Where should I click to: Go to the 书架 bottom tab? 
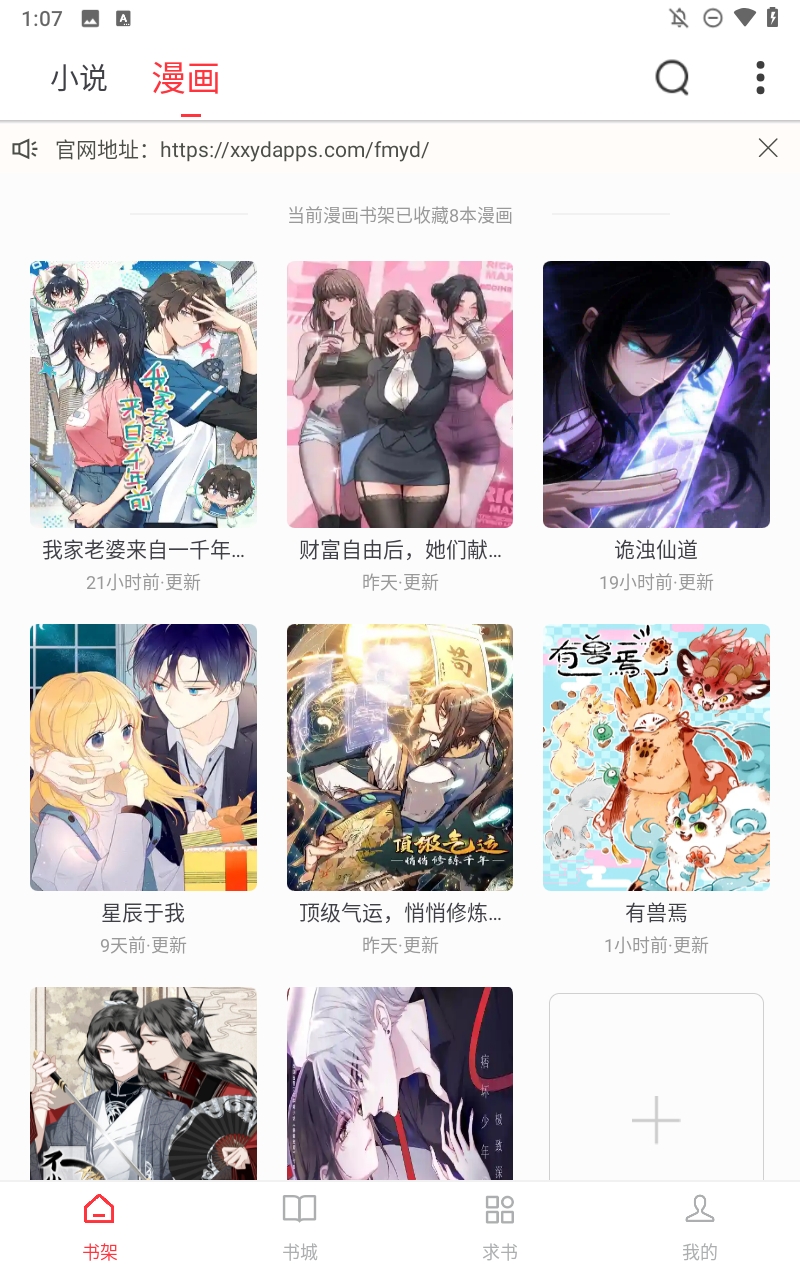pyautogui.click(x=99, y=1226)
